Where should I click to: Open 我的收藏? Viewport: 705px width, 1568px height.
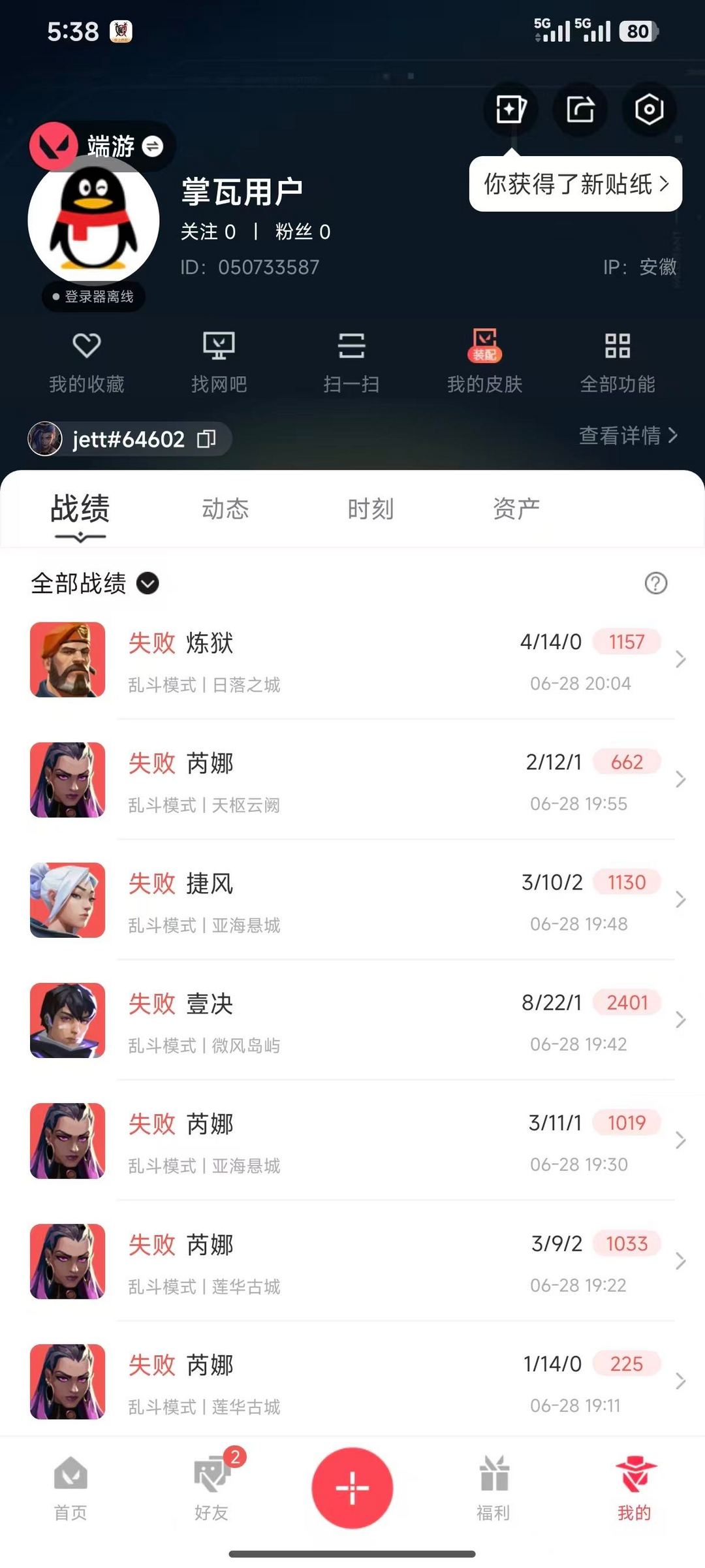(87, 362)
